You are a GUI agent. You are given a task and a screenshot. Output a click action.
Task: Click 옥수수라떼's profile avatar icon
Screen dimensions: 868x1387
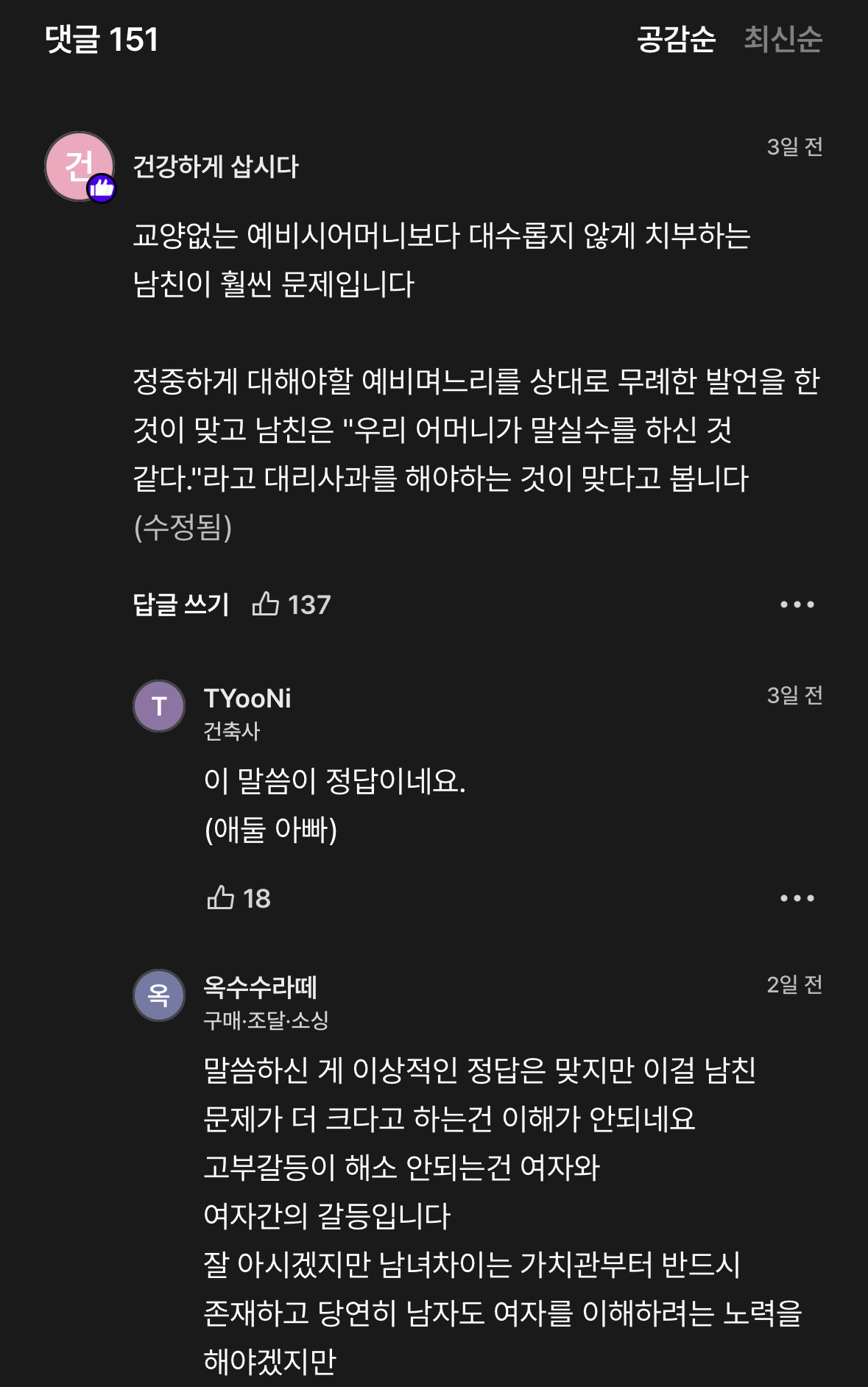(159, 997)
